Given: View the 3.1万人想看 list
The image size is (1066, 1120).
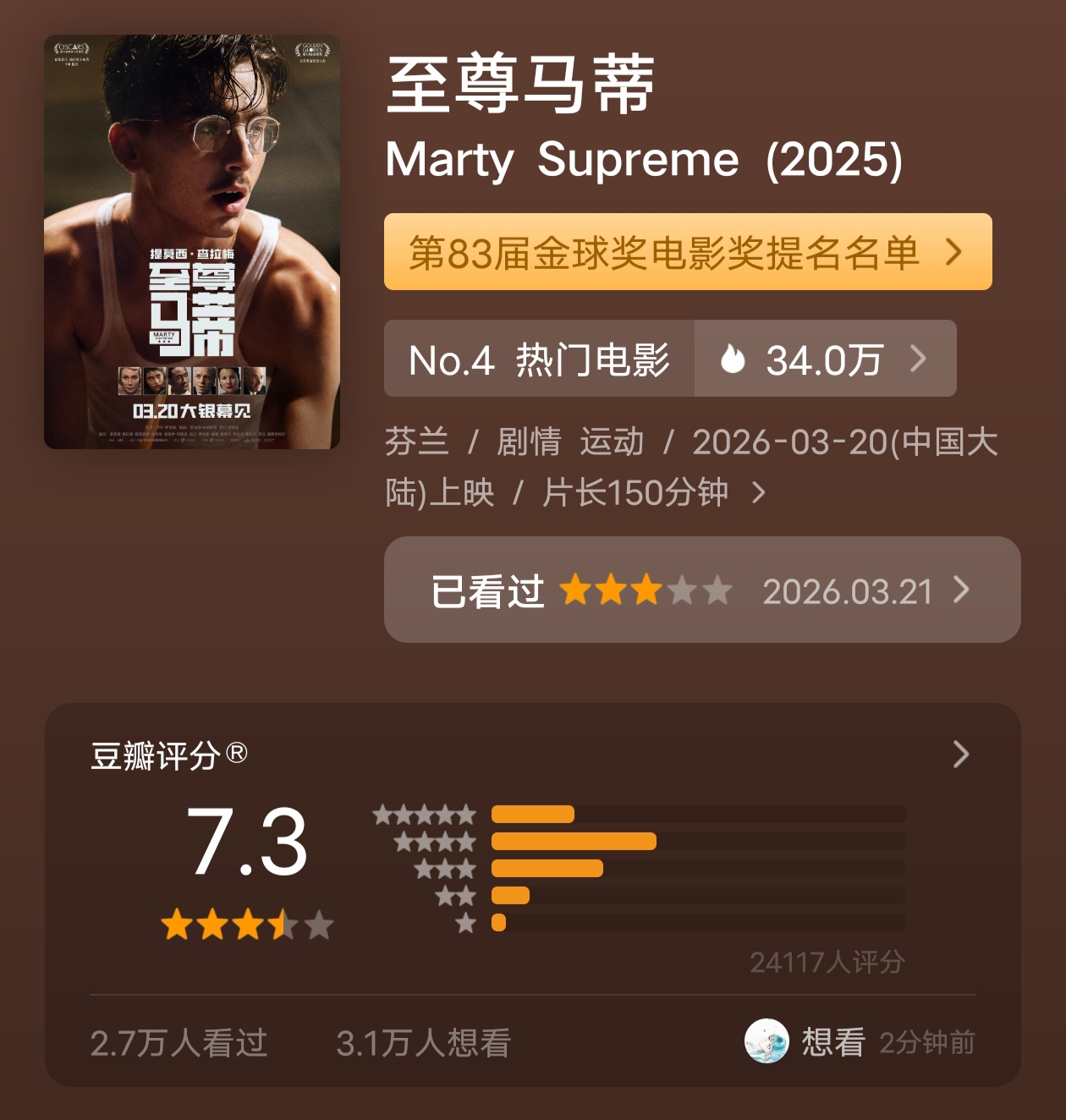Looking at the screenshot, I should [x=423, y=1042].
